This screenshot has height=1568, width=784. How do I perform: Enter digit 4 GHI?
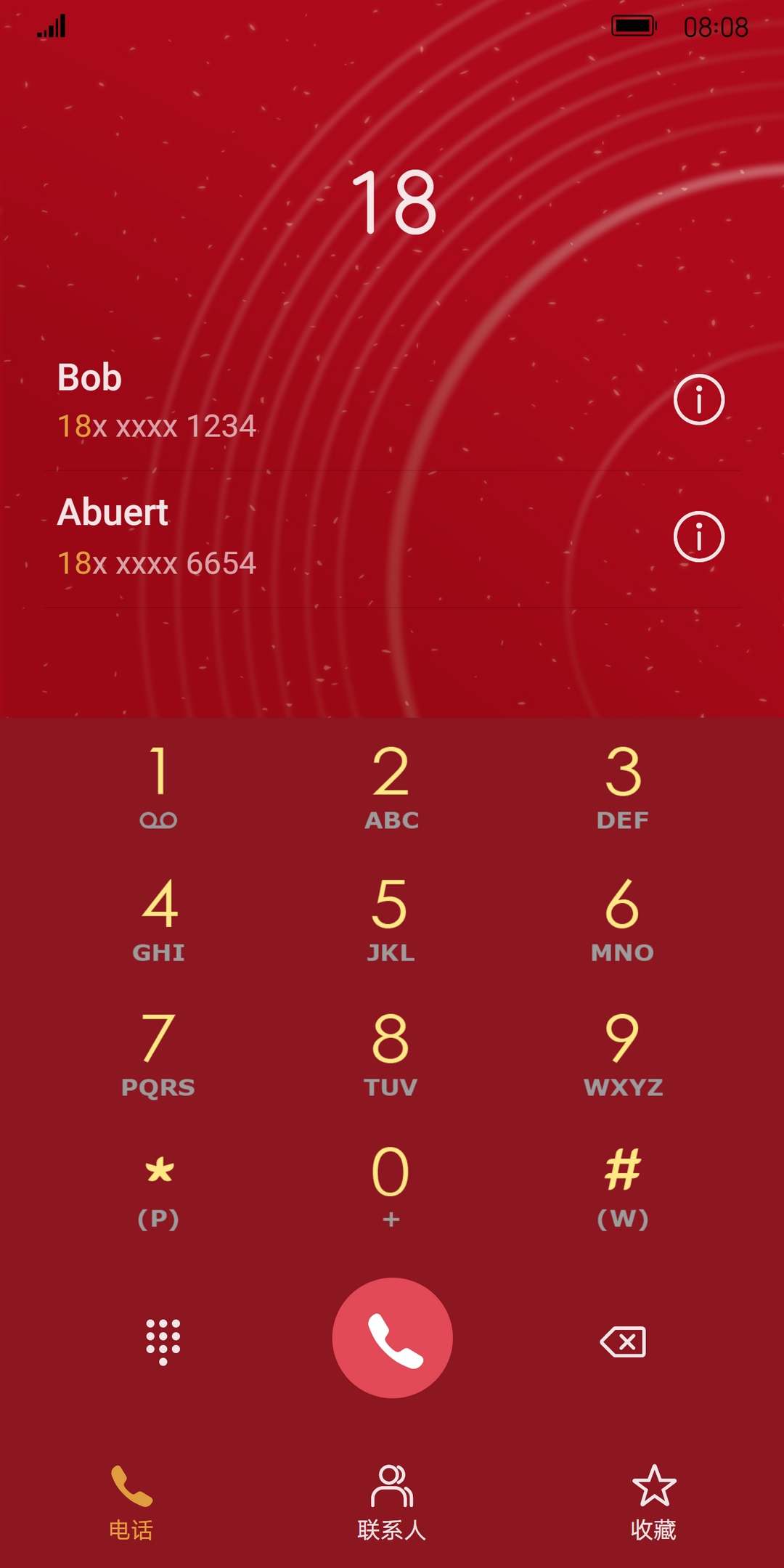coord(158,918)
